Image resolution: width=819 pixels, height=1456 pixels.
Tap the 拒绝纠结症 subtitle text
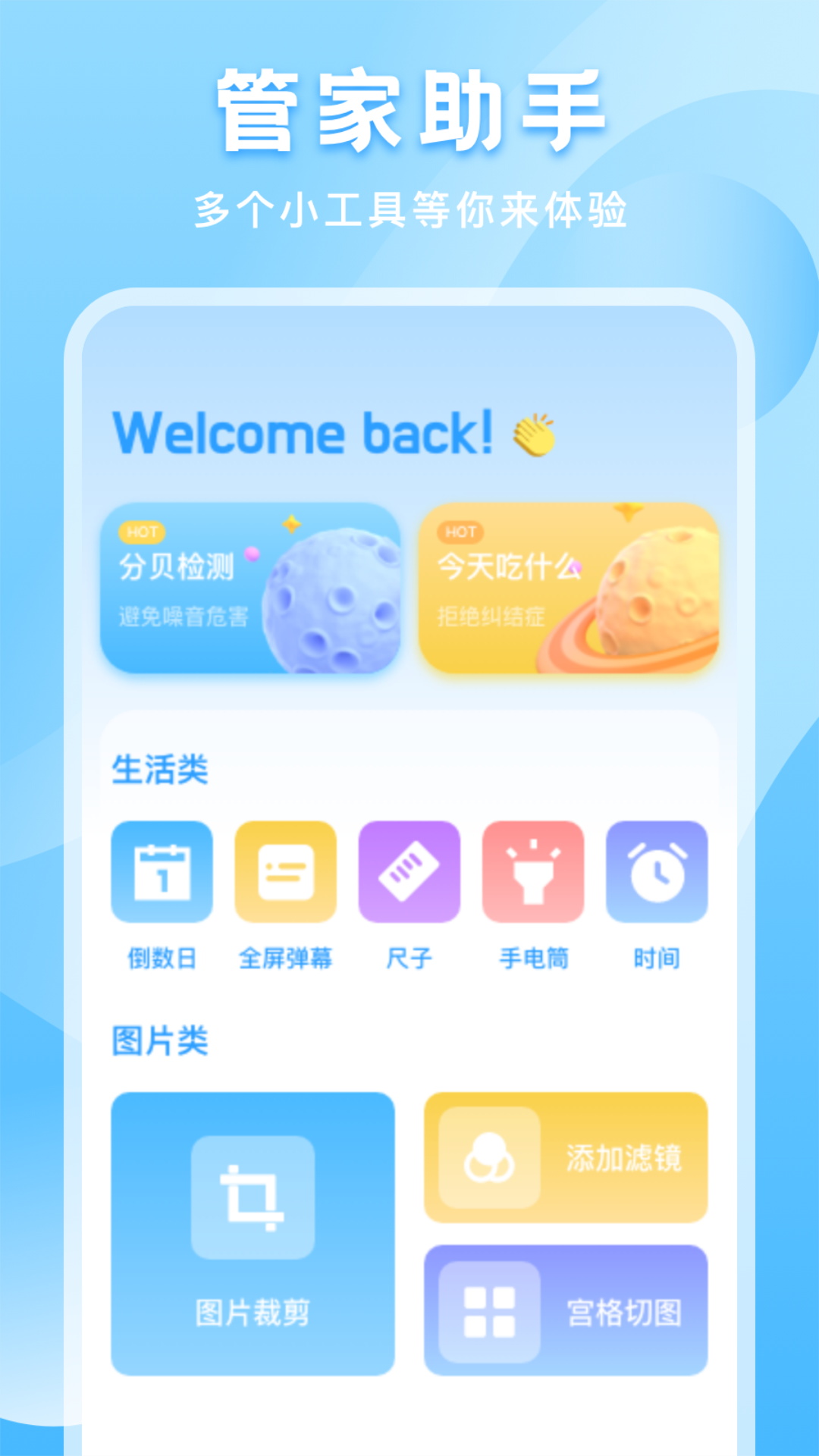[491, 616]
